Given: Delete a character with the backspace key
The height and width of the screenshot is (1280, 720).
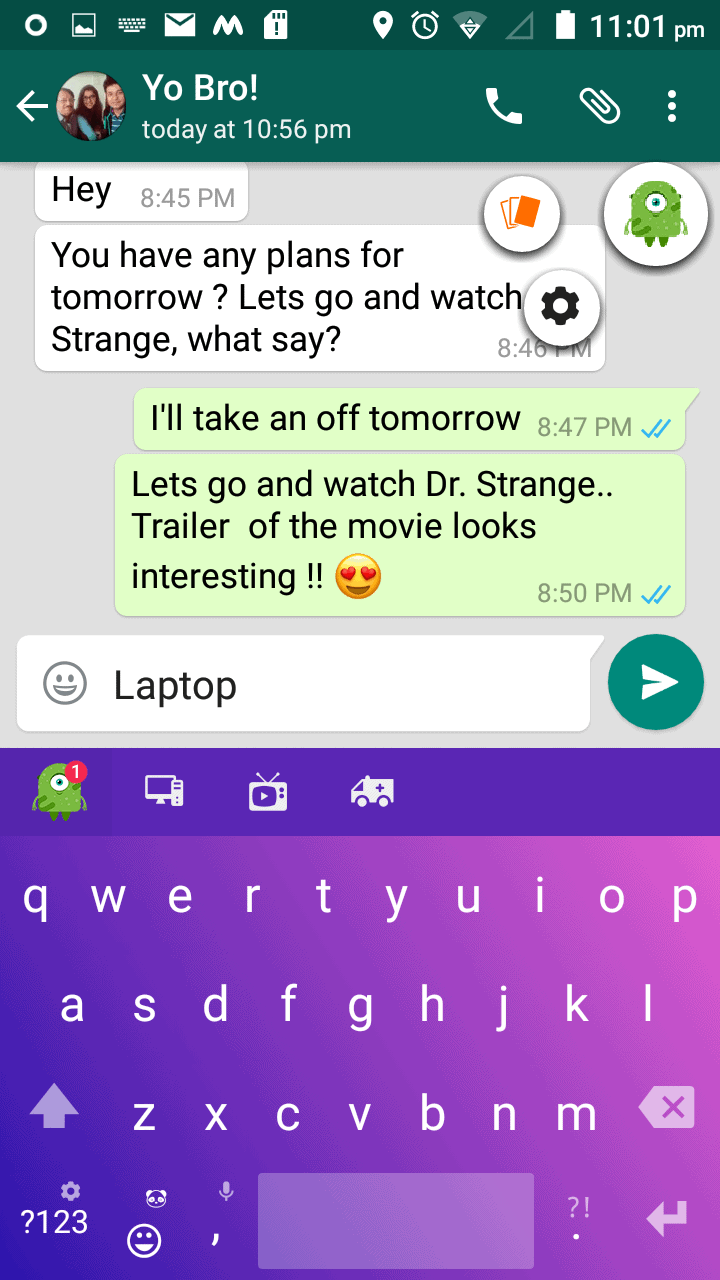Looking at the screenshot, I should tap(667, 1109).
